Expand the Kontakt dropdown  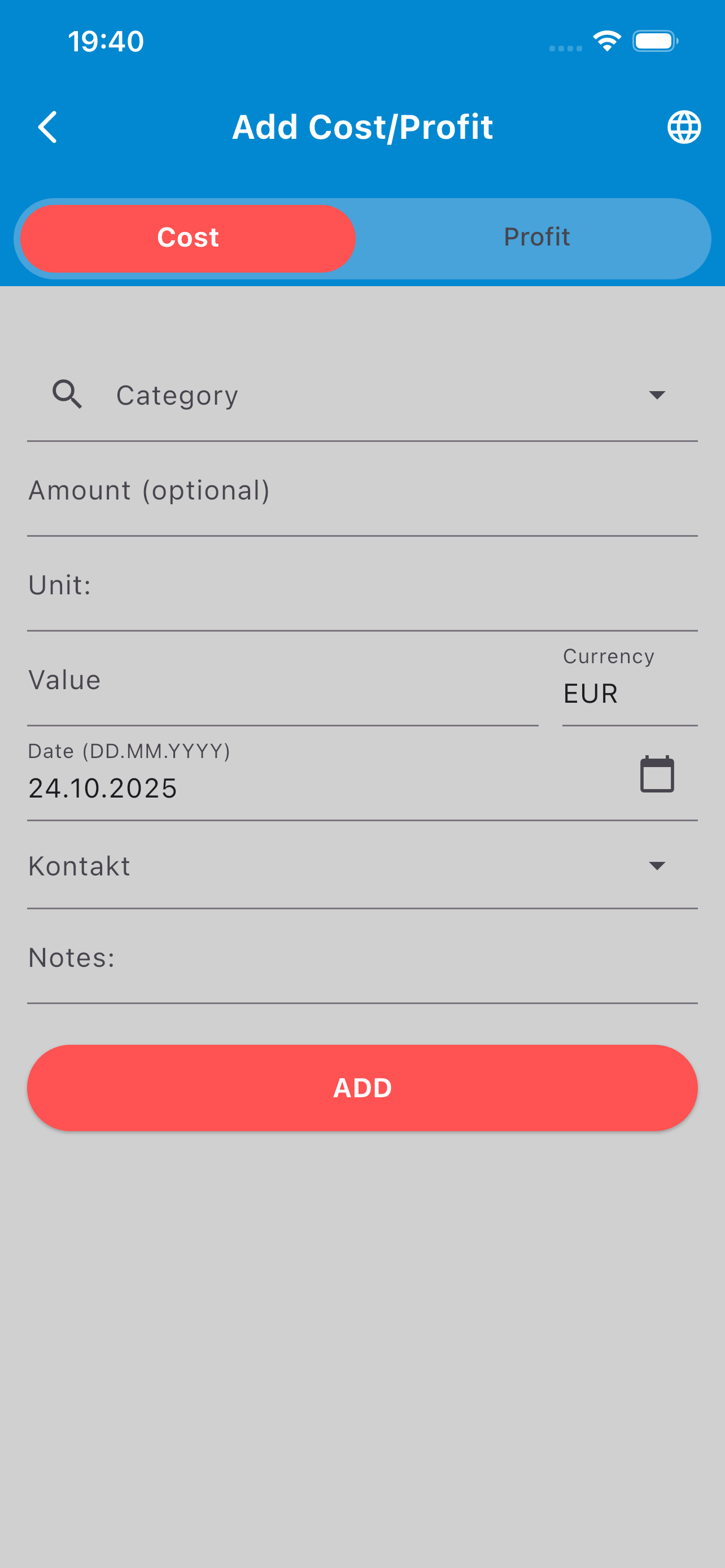(x=362, y=866)
